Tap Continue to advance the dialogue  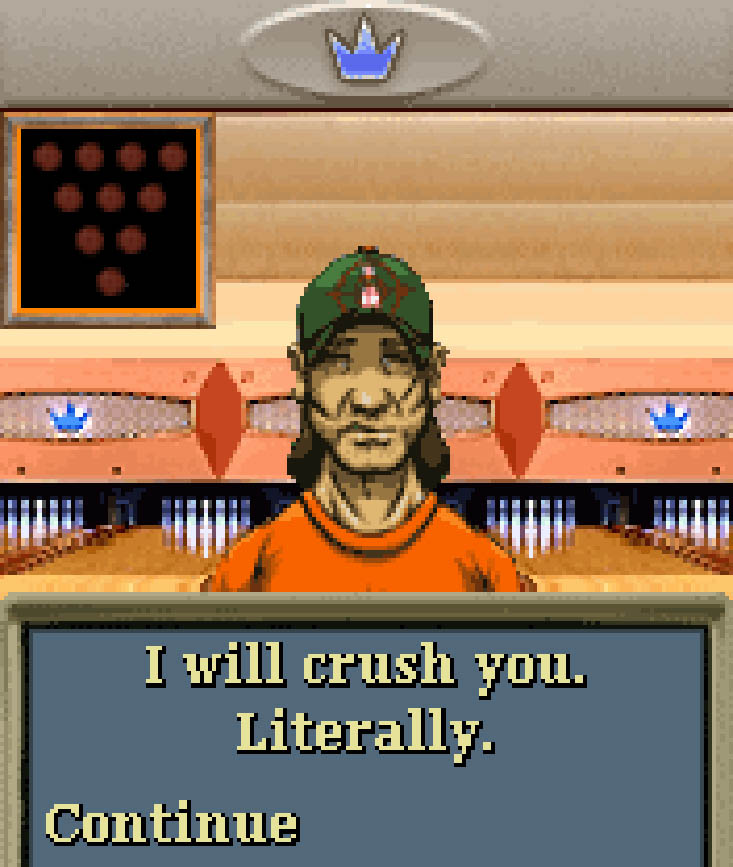[x=171, y=824]
